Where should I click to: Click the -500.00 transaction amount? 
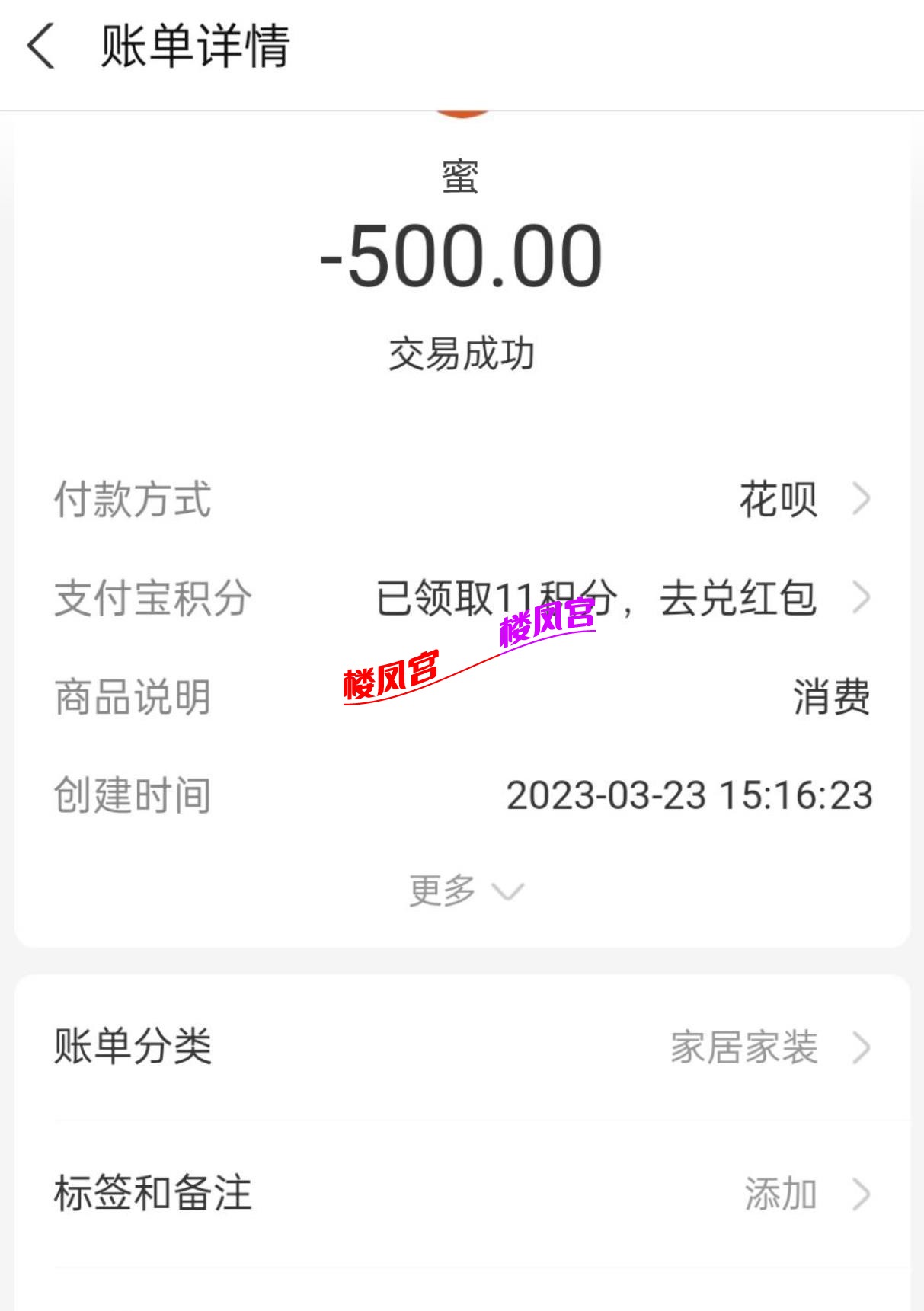coord(461,257)
